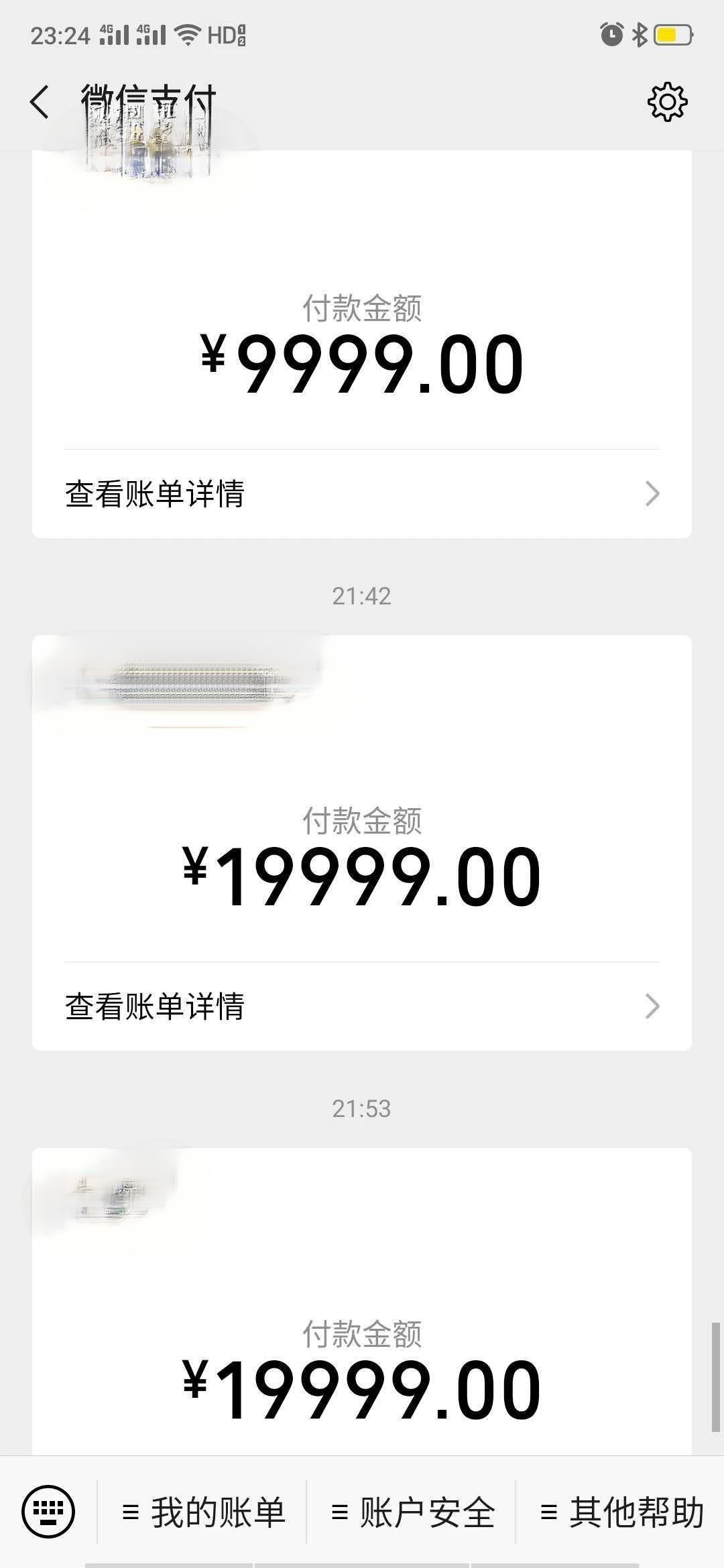This screenshot has width=724, height=1568.
Task: Expand bill details for the ¥9999.00 payment
Action: tap(155, 493)
